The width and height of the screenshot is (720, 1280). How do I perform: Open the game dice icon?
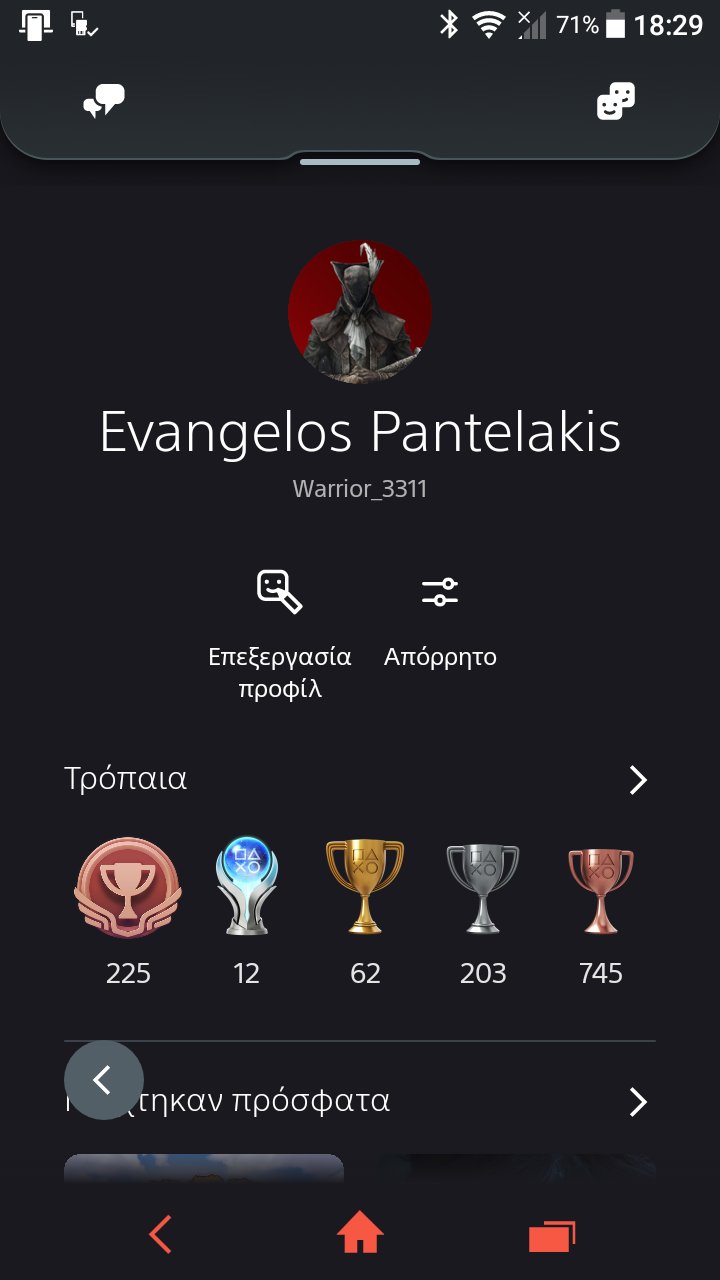[615, 101]
